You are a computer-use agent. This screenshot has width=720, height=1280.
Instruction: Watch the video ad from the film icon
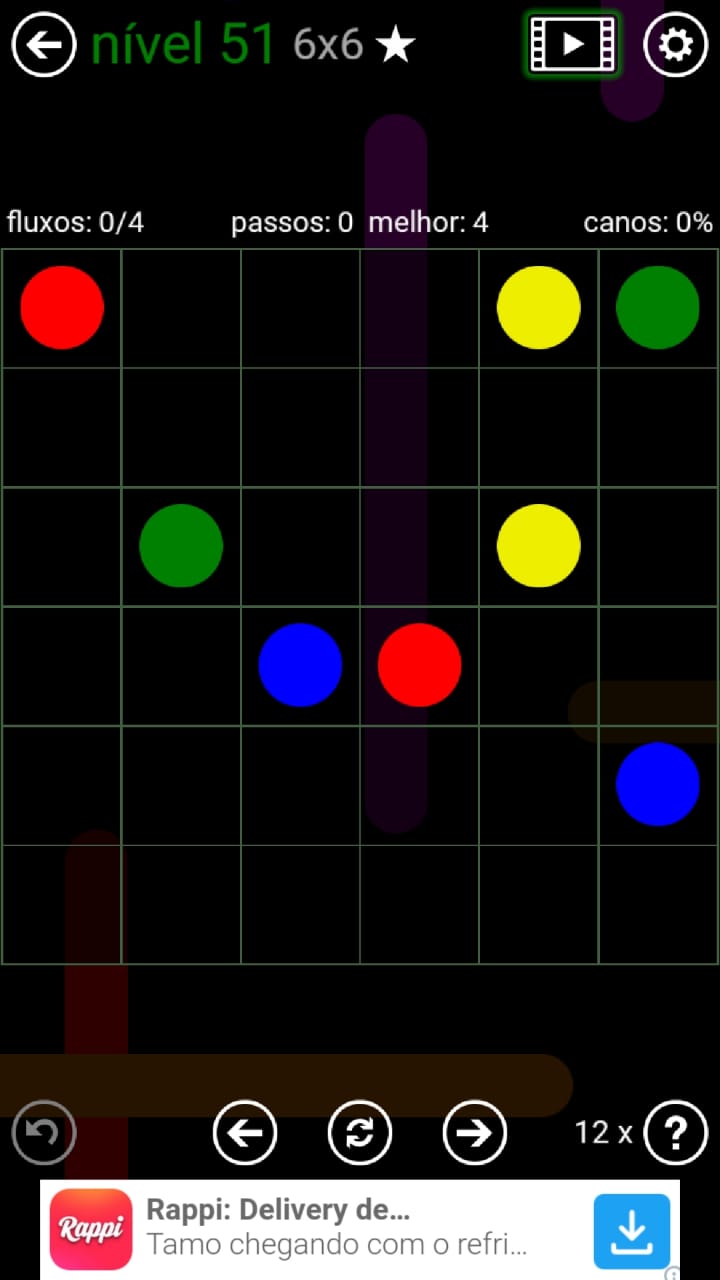(572, 44)
